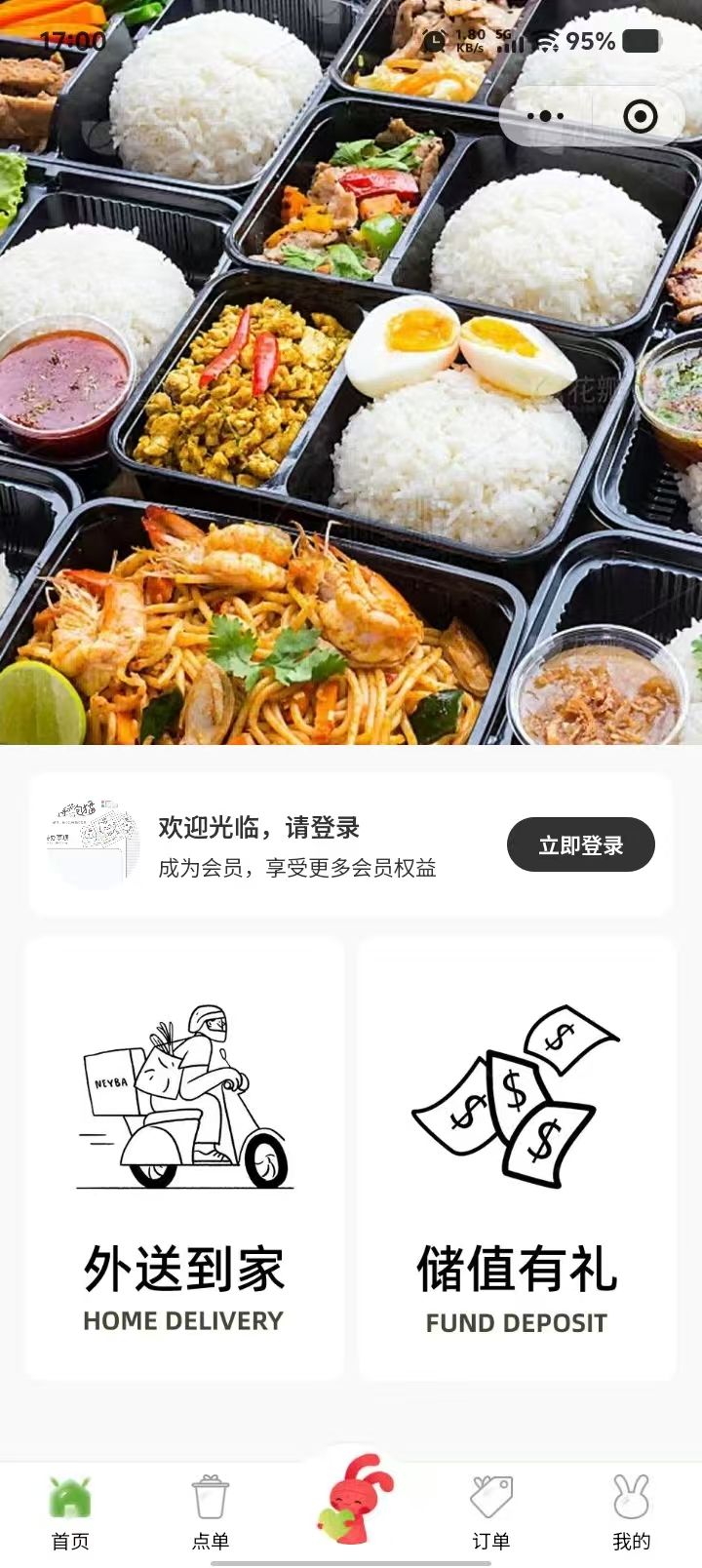Screen dimensions: 702x1568
Task: Open the 外送到家 Home Delivery card
Action: 184,1158
